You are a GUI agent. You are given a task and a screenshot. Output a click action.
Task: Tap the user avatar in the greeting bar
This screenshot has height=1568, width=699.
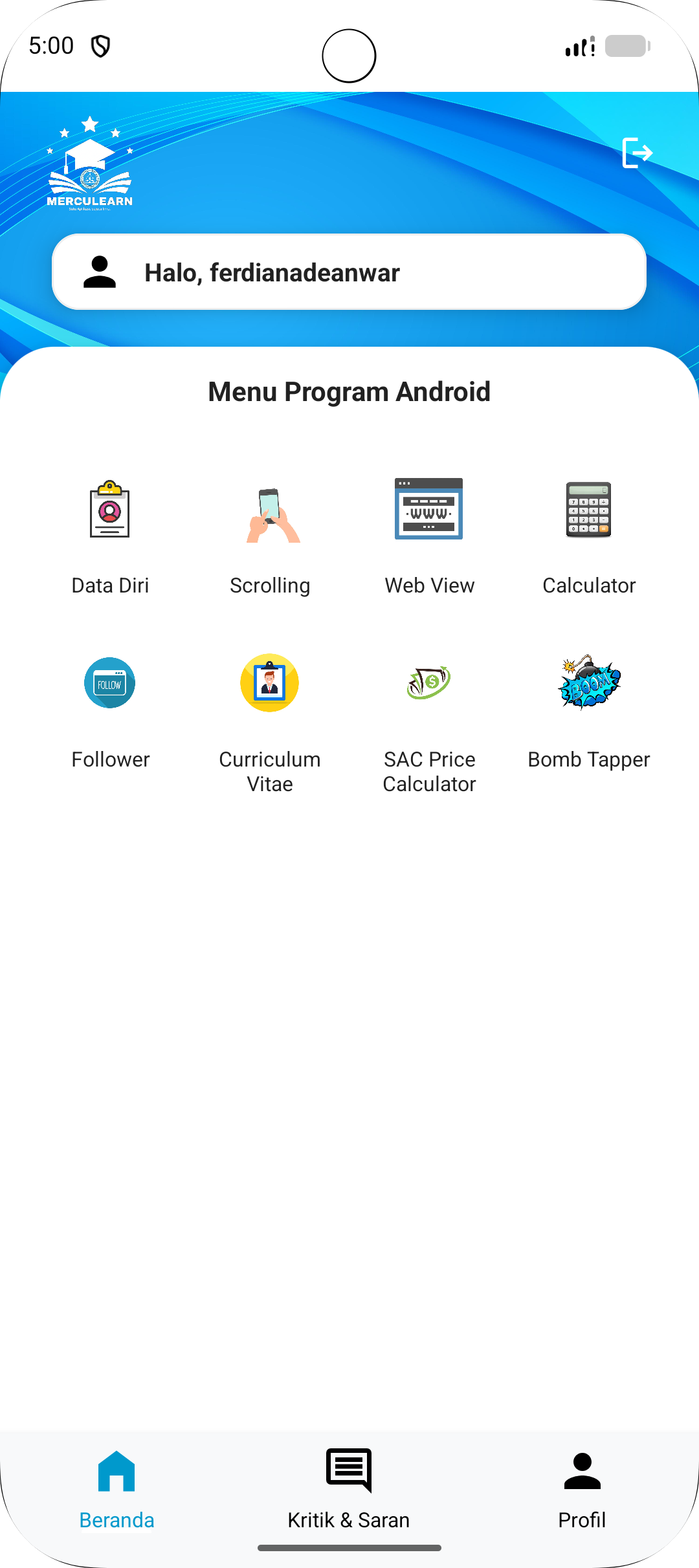pyautogui.click(x=101, y=272)
